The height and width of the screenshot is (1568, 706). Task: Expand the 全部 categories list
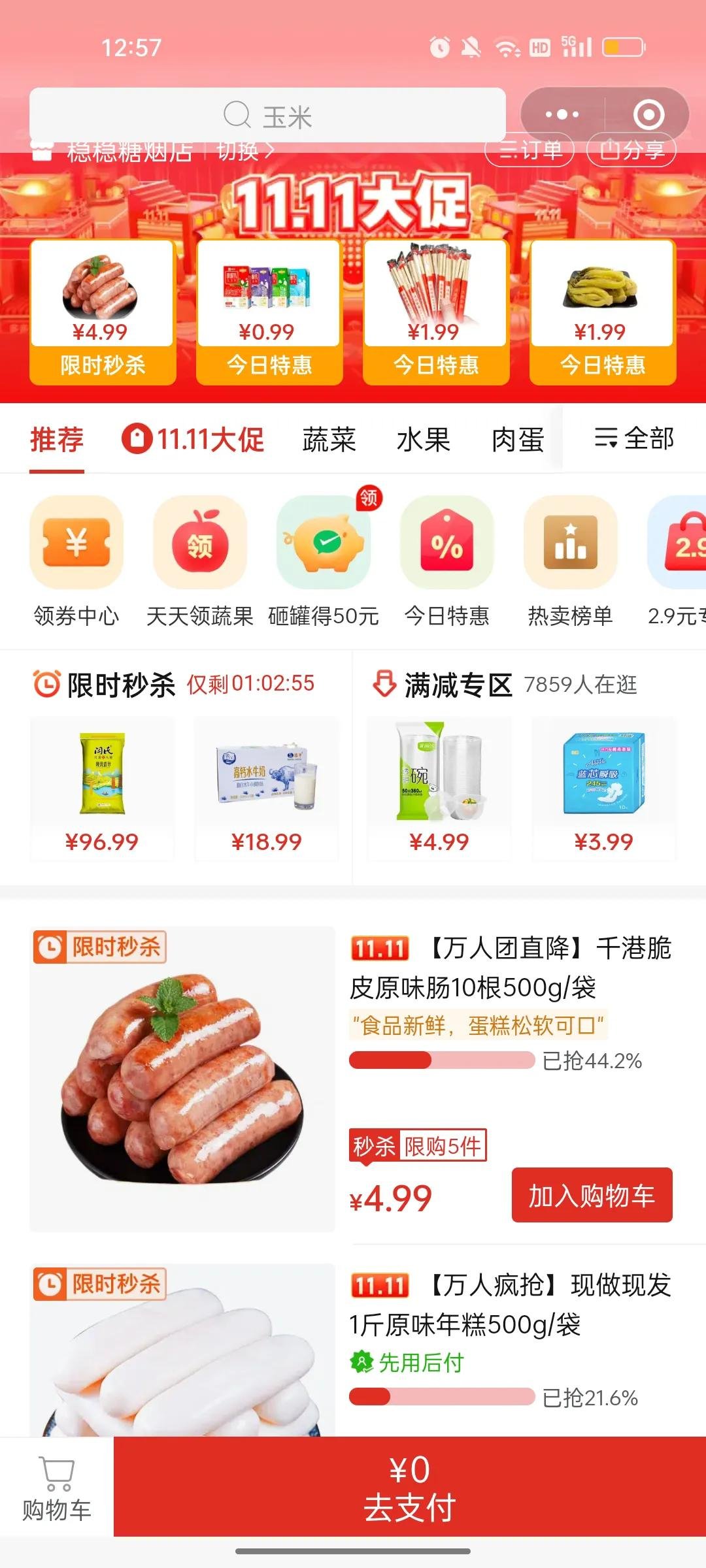pyautogui.click(x=634, y=438)
